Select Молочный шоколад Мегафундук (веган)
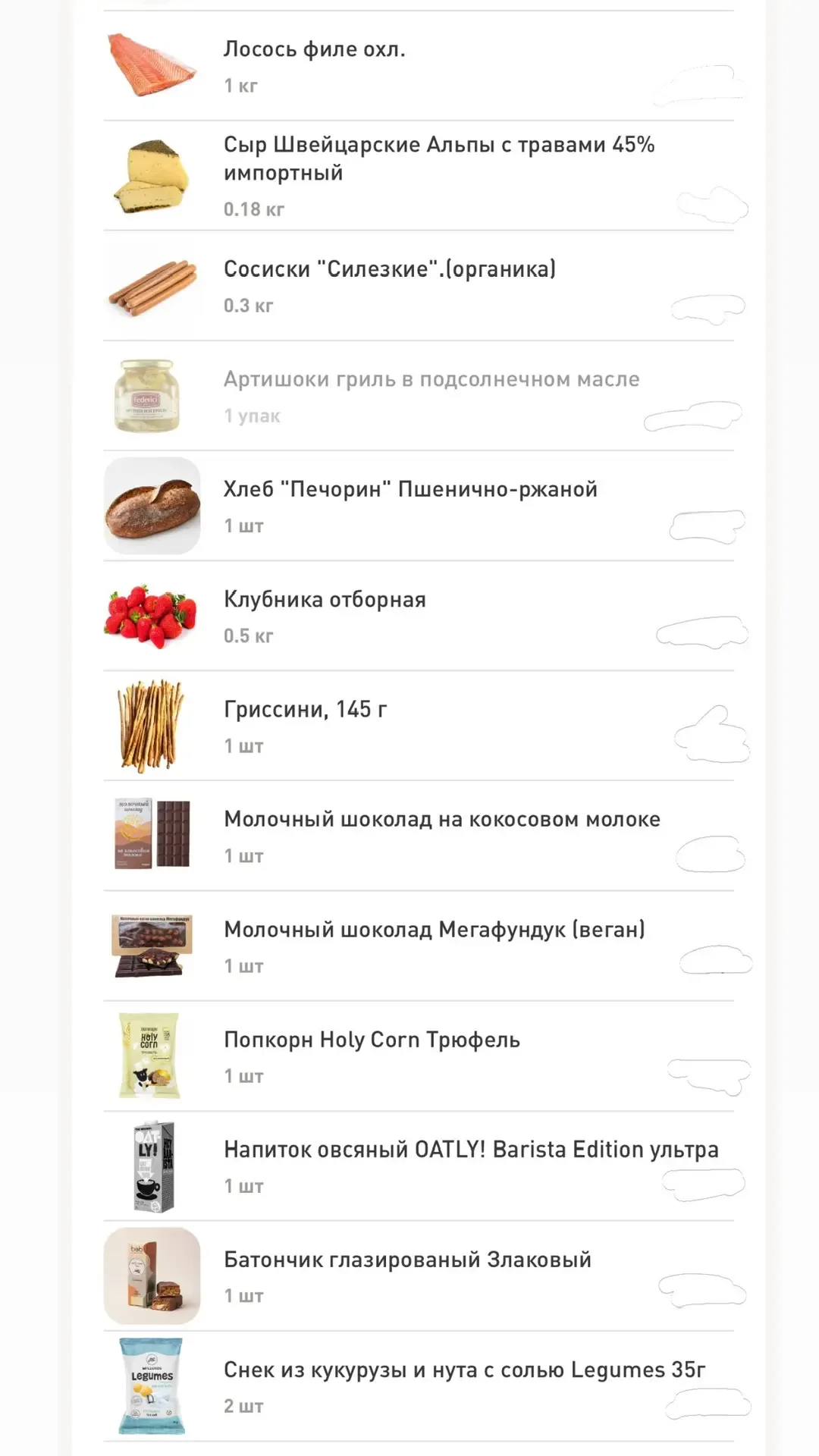Screen dimensions: 819x1456 pos(434,930)
